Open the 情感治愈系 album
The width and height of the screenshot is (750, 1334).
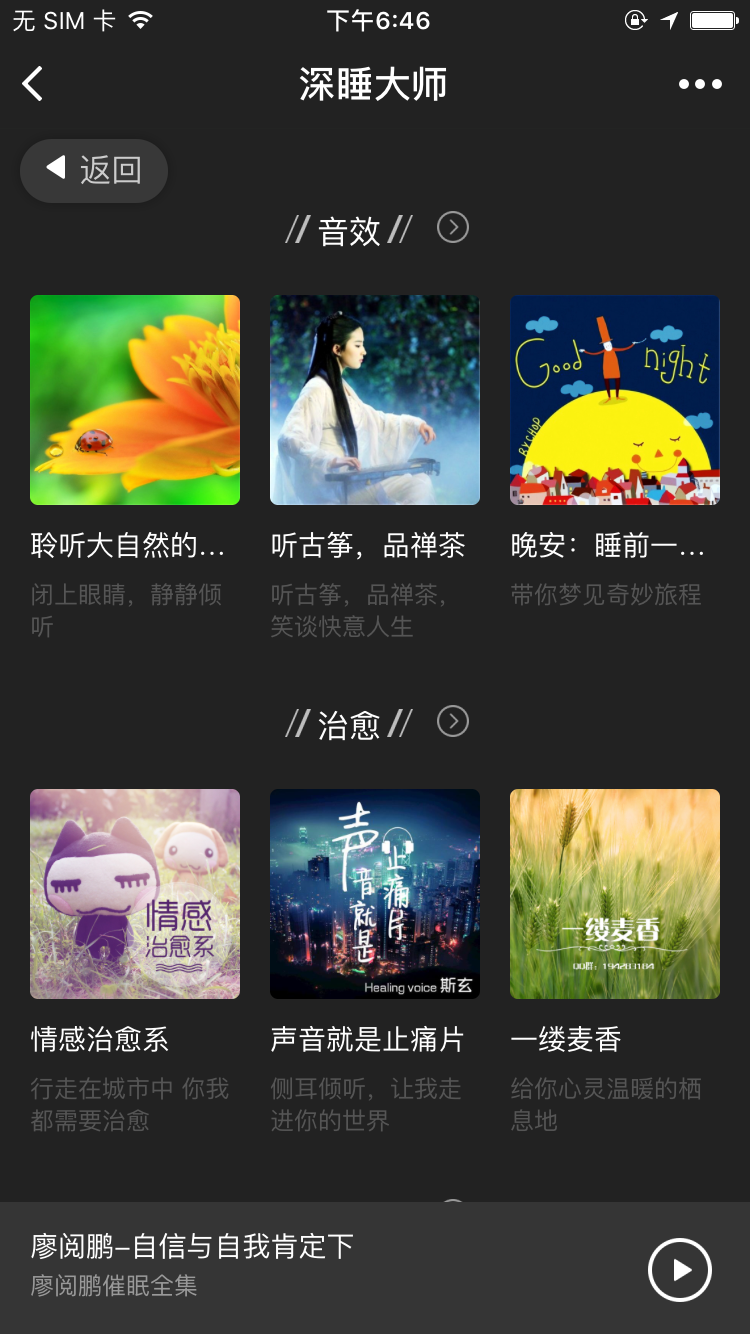(x=135, y=894)
